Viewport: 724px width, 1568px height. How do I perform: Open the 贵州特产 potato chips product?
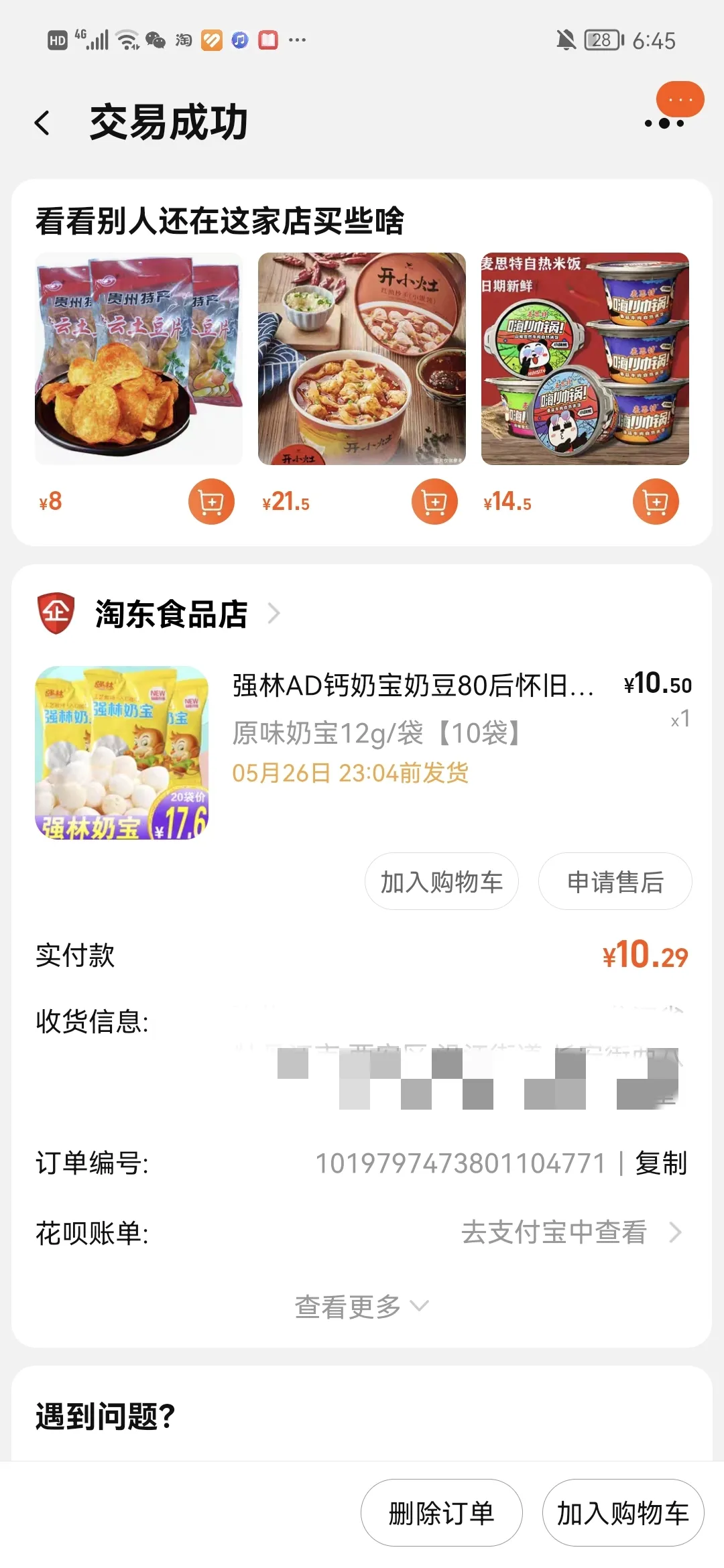(x=138, y=358)
